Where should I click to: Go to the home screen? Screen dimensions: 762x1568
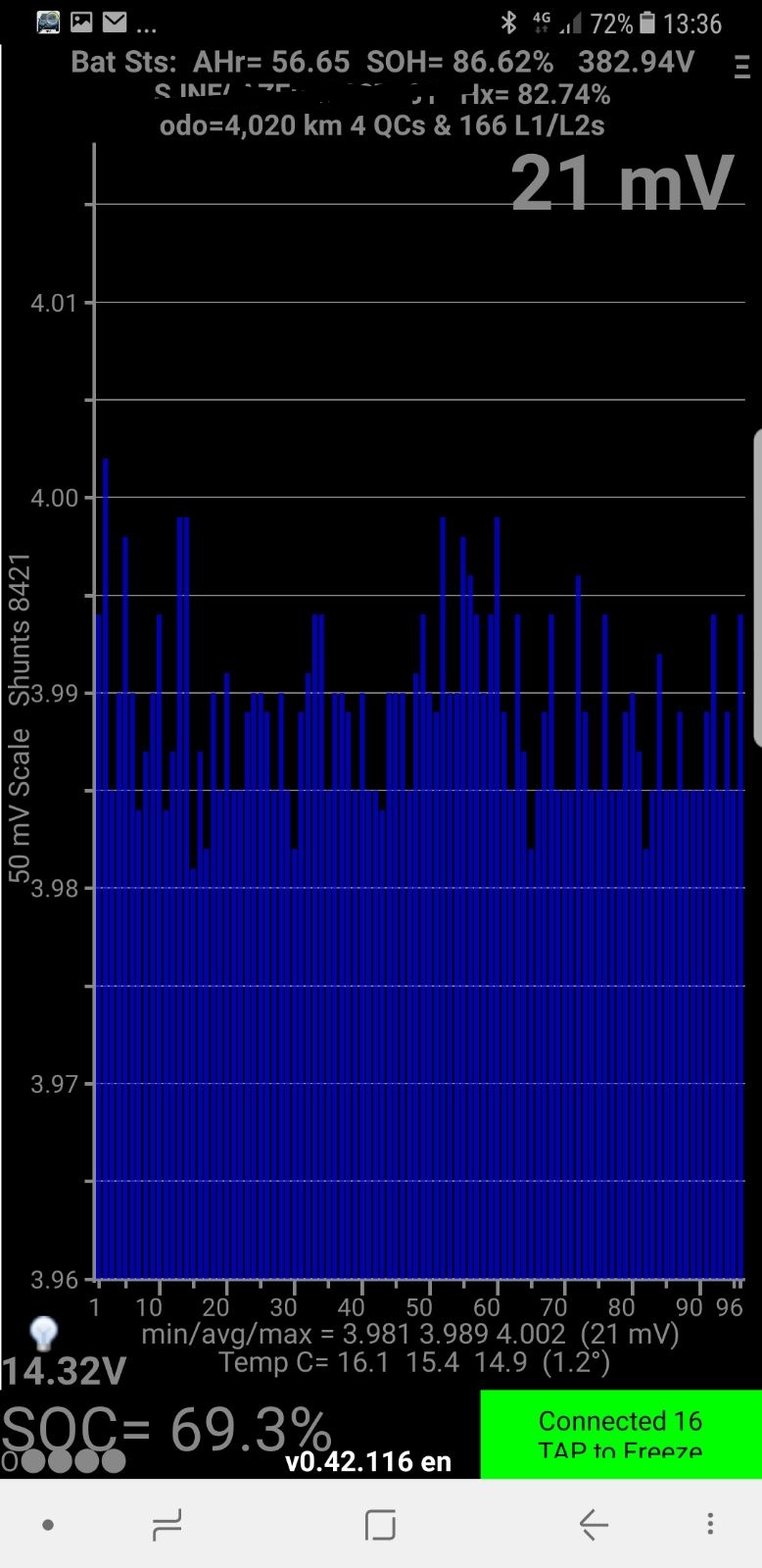pyautogui.click(x=380, y=1524)
